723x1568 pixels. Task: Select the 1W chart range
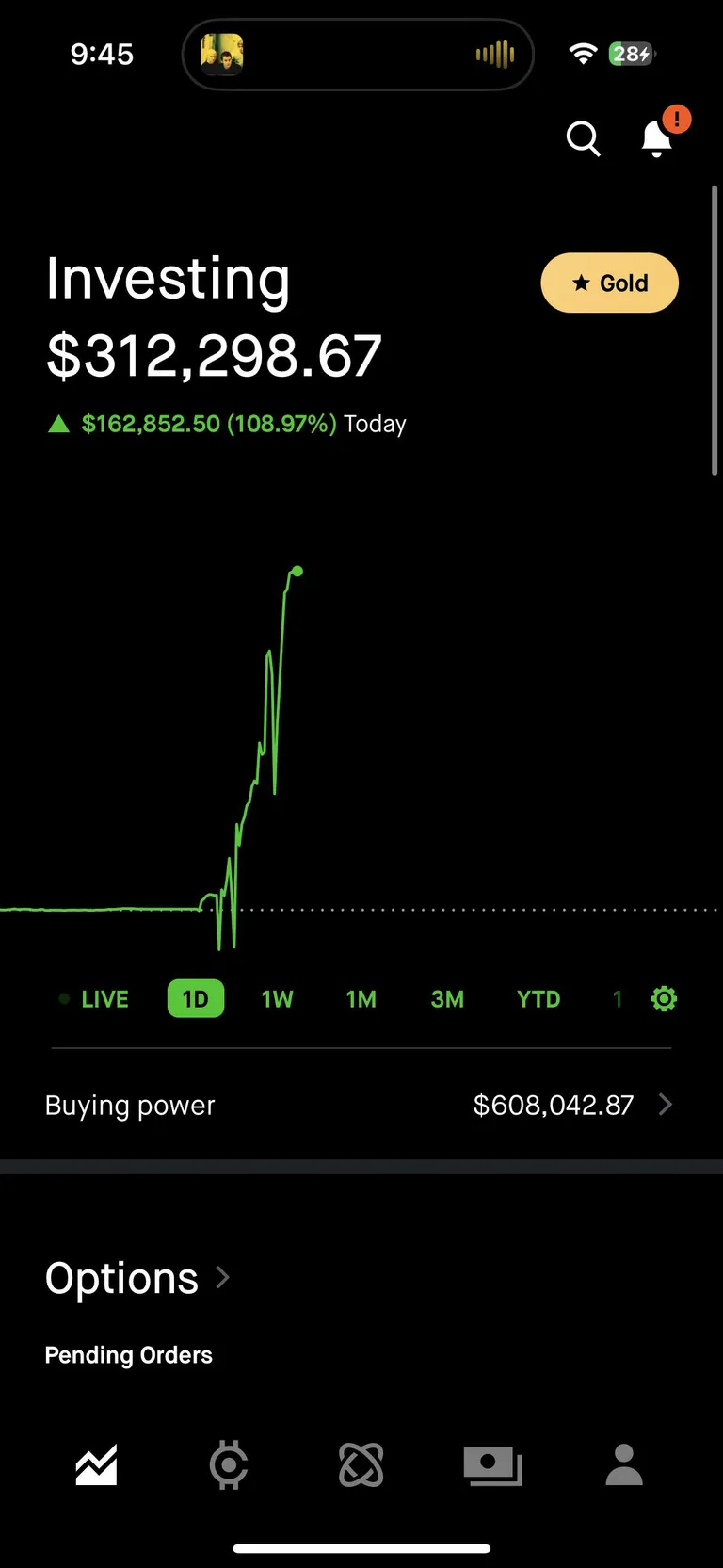tap(278, 999)
